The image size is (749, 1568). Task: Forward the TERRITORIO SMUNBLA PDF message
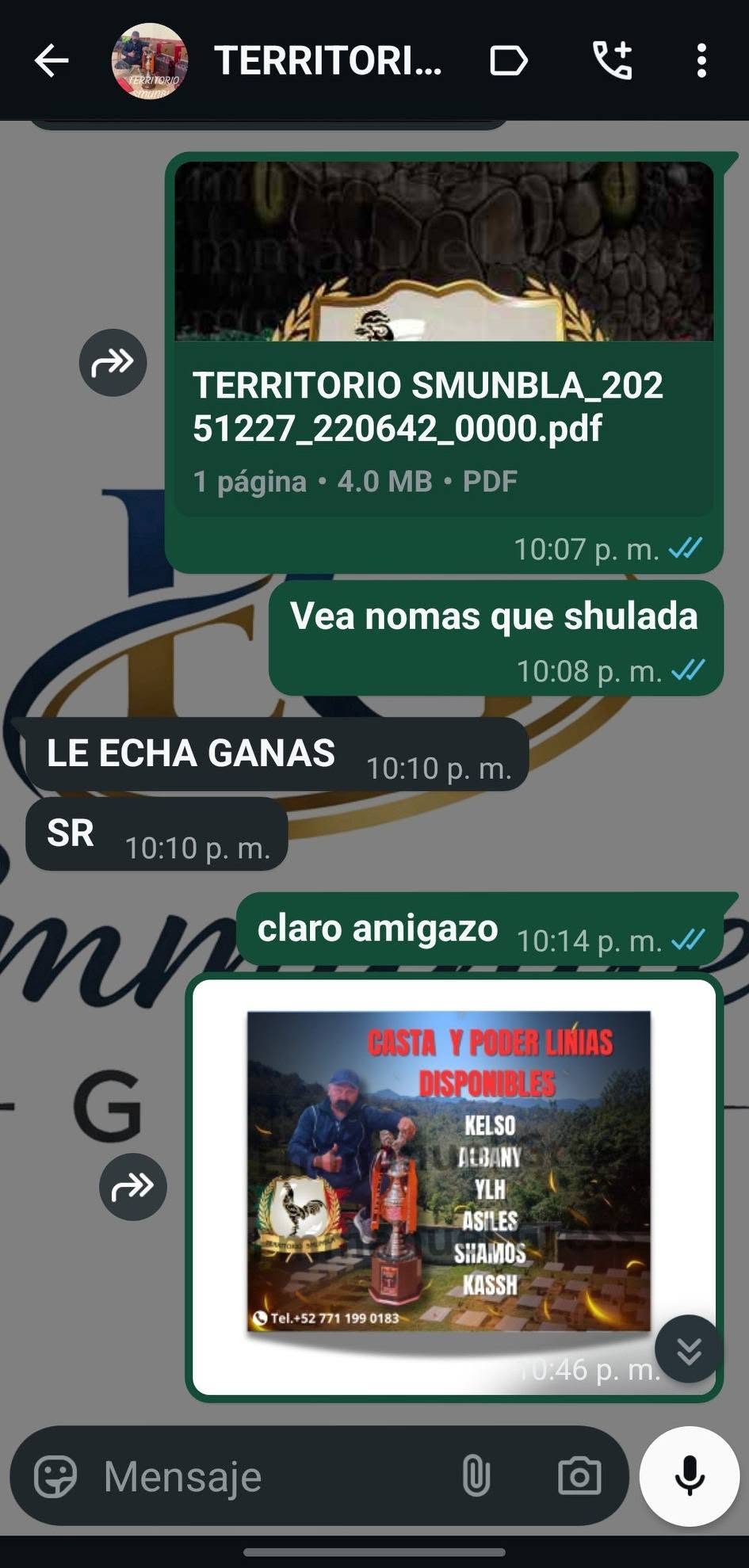pos(113,363)
